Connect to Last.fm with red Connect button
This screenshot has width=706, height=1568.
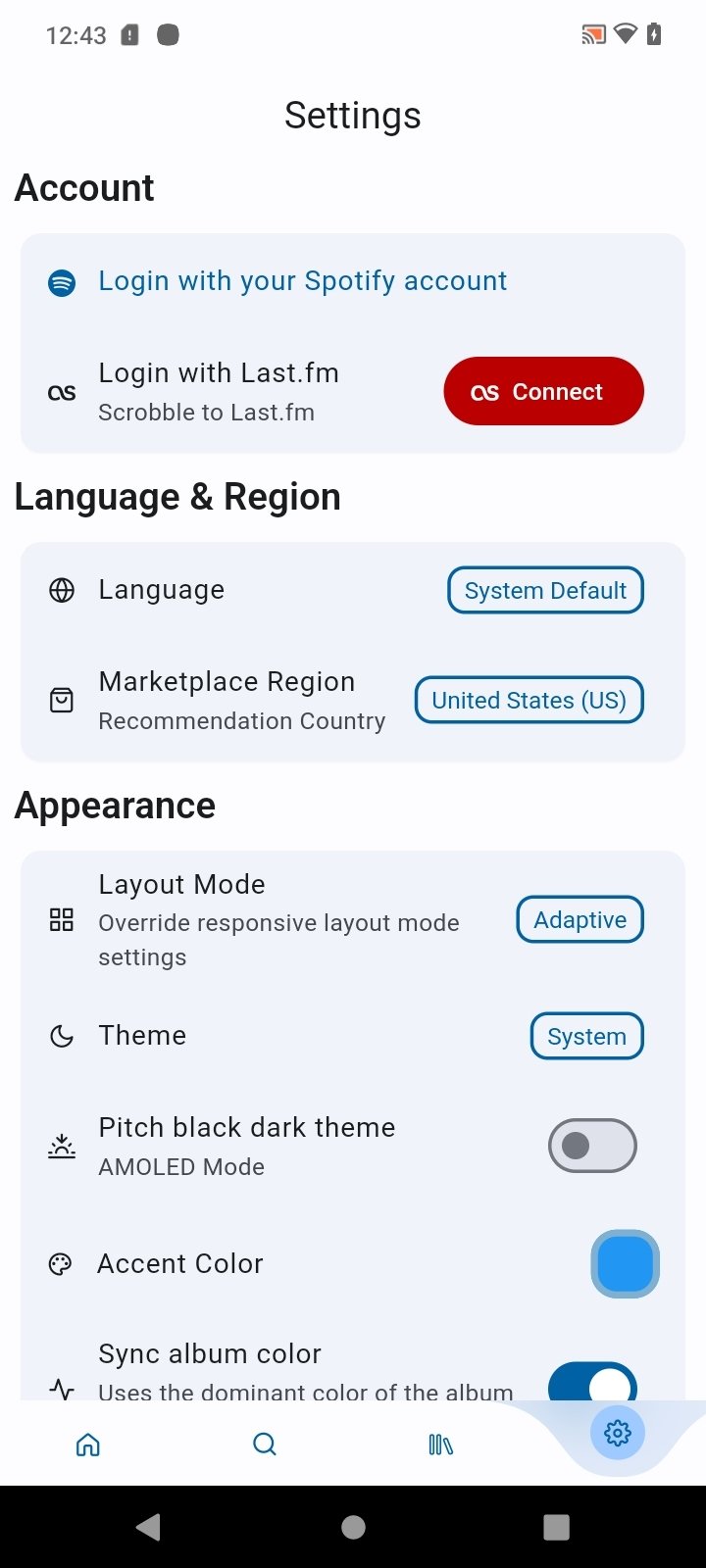[544, 391]
